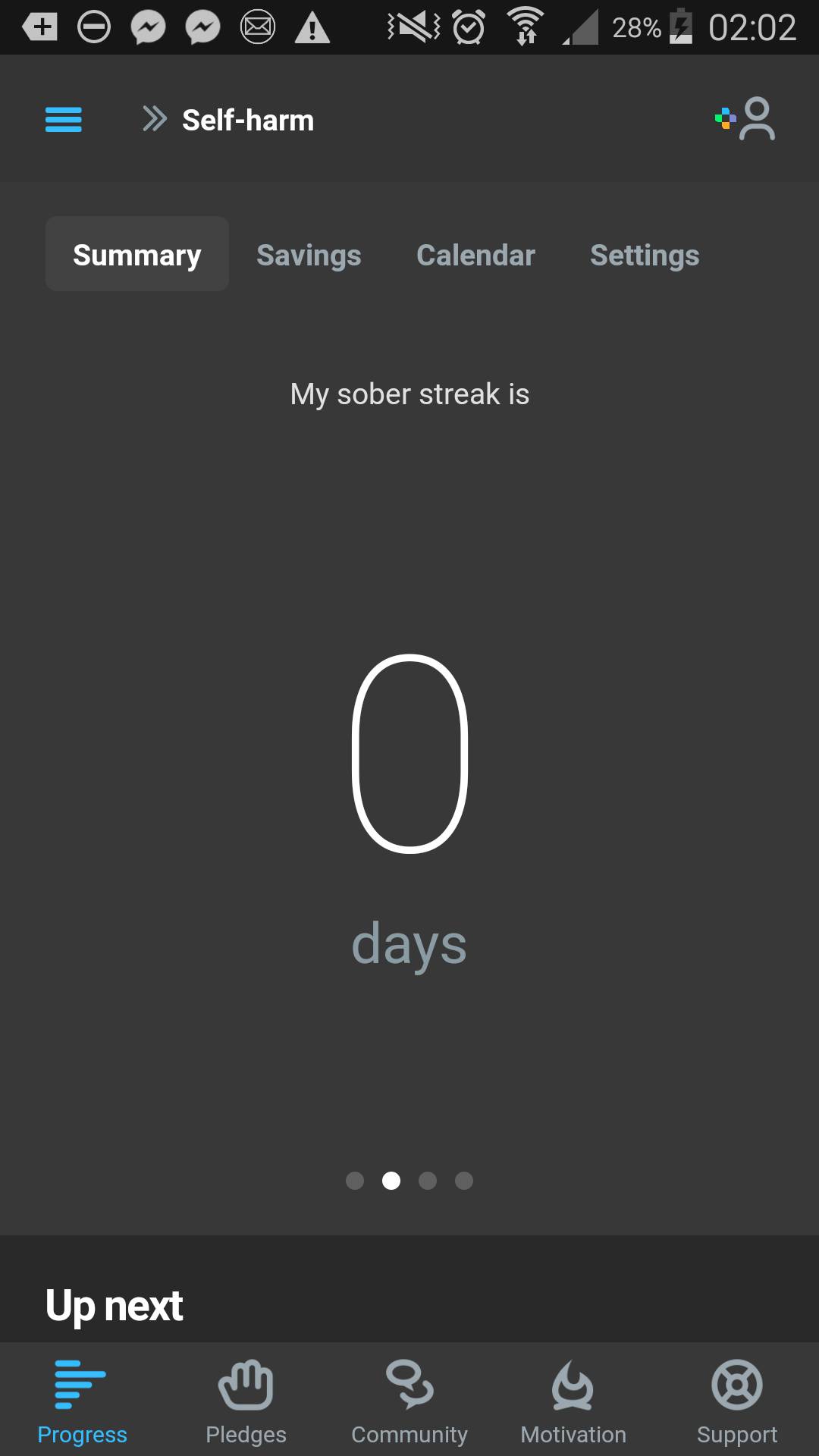Switch to the Savings tab
Image resolution: width=819 pixels, height=1456 pixels.
click(309, 255)
